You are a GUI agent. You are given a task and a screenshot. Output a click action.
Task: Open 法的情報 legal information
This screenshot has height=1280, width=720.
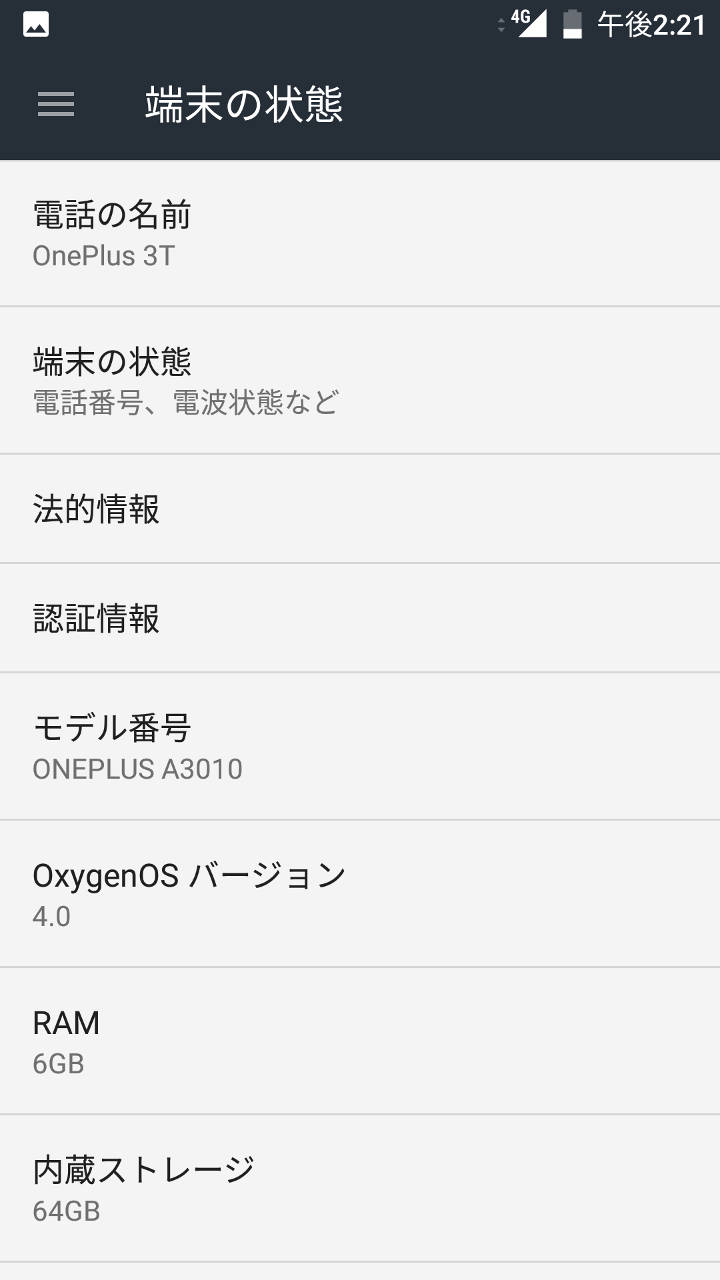[x=360, y=509]
